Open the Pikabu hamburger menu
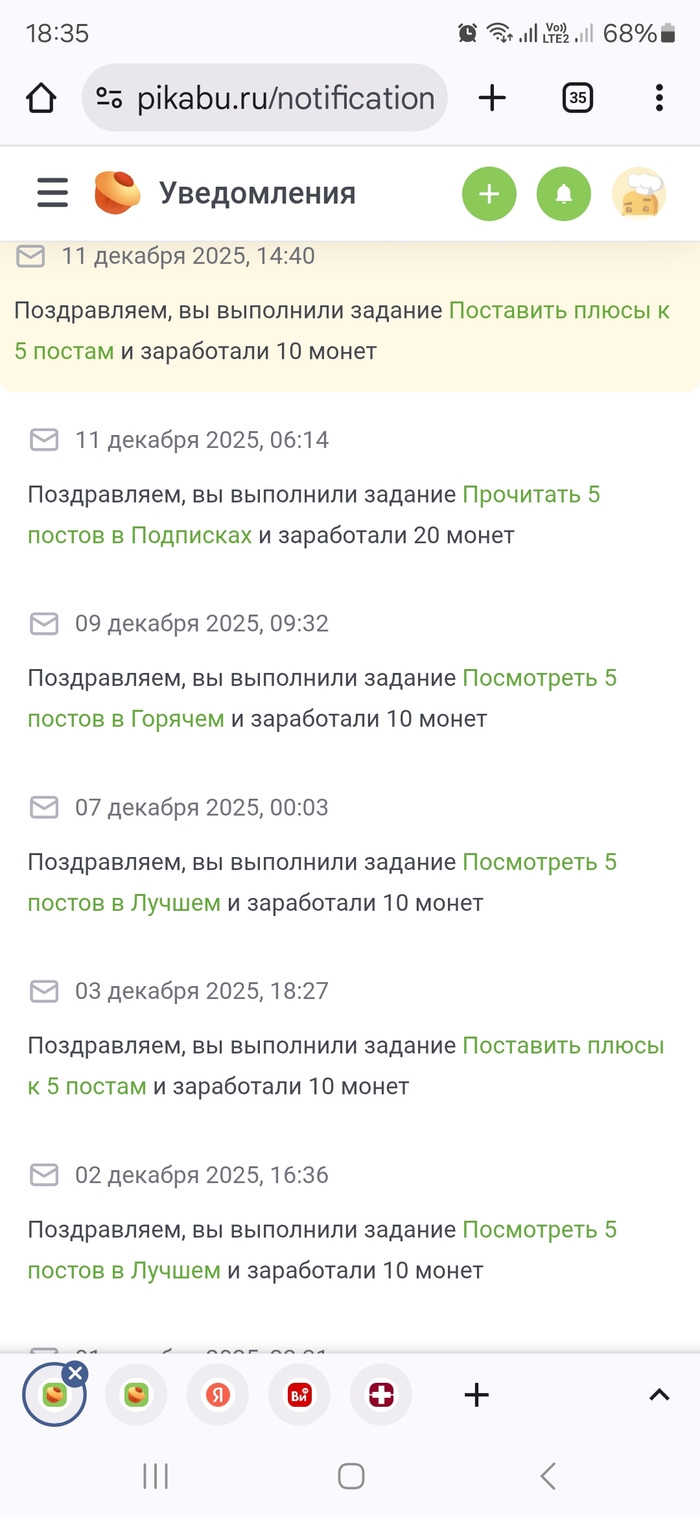Viewport: 700px width, 1517px height. 52,193
